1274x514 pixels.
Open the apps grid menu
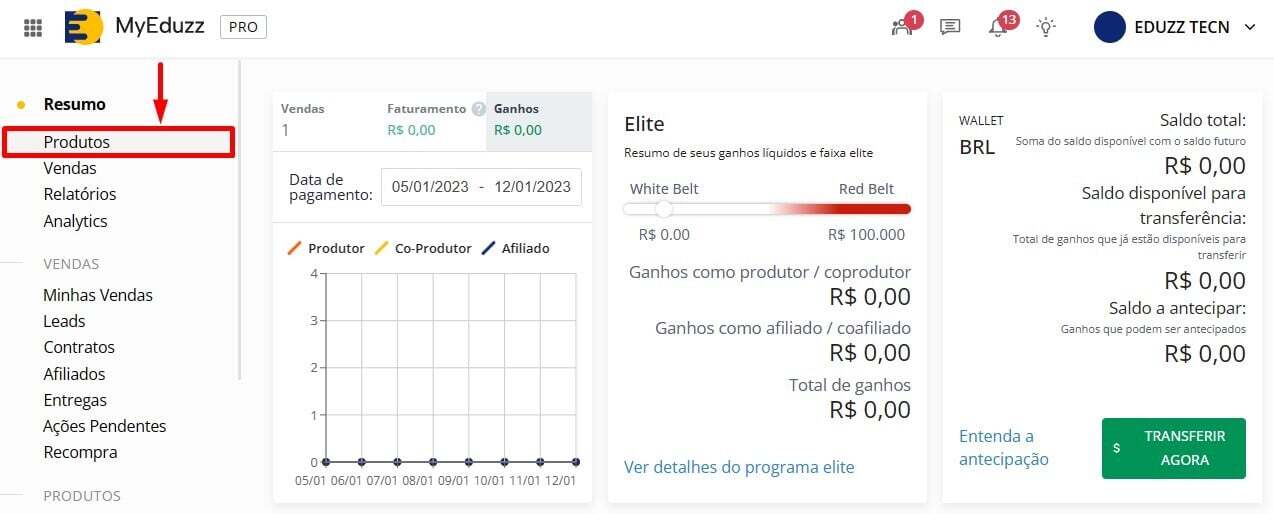[x=33, y=27]
